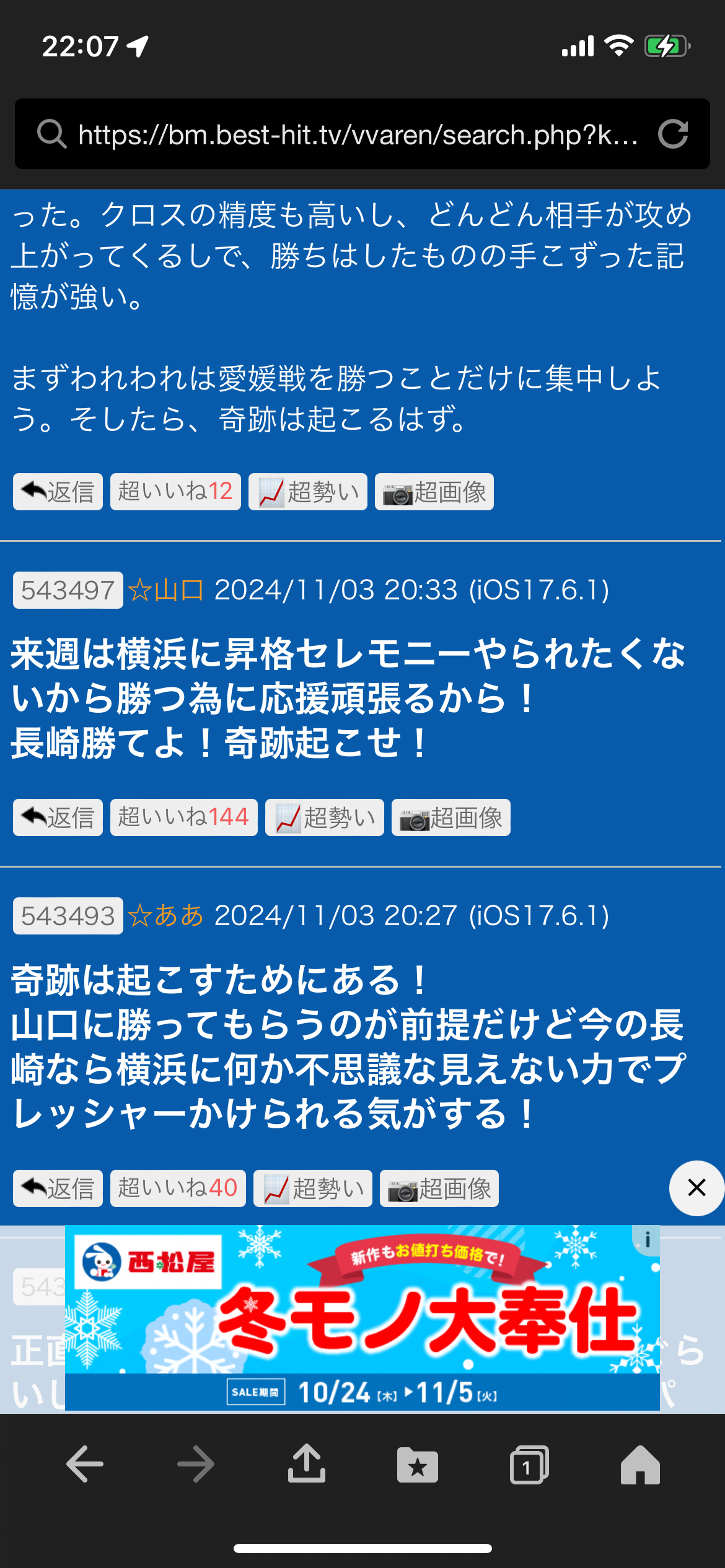Reload the current page

point(673,134)
